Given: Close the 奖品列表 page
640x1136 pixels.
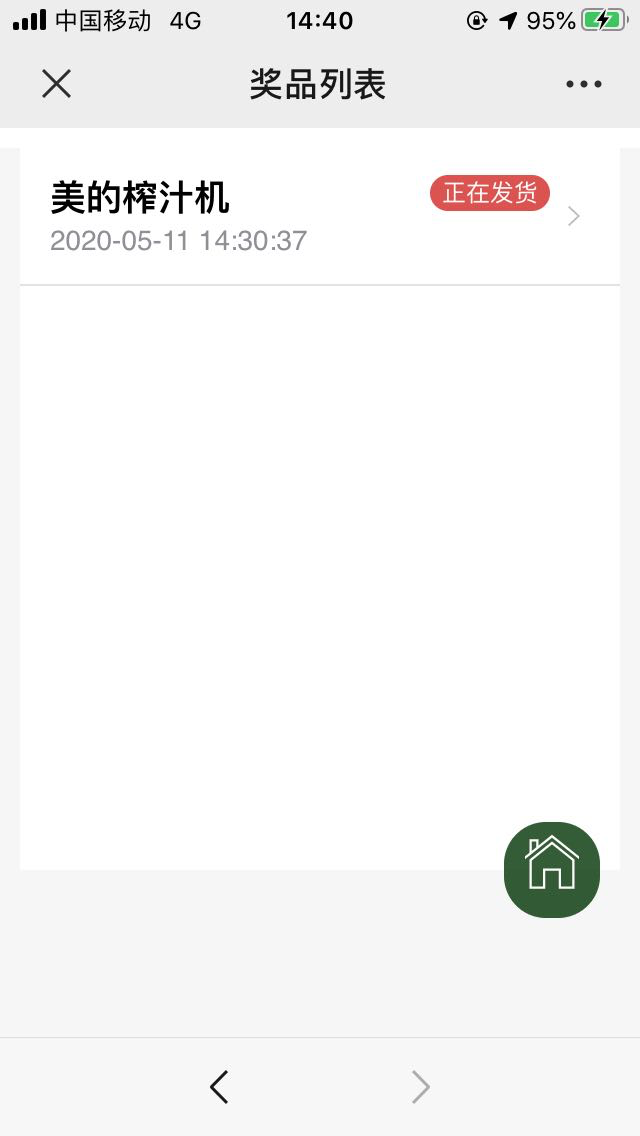Looking at the screenshot, I should pos(57,84).
